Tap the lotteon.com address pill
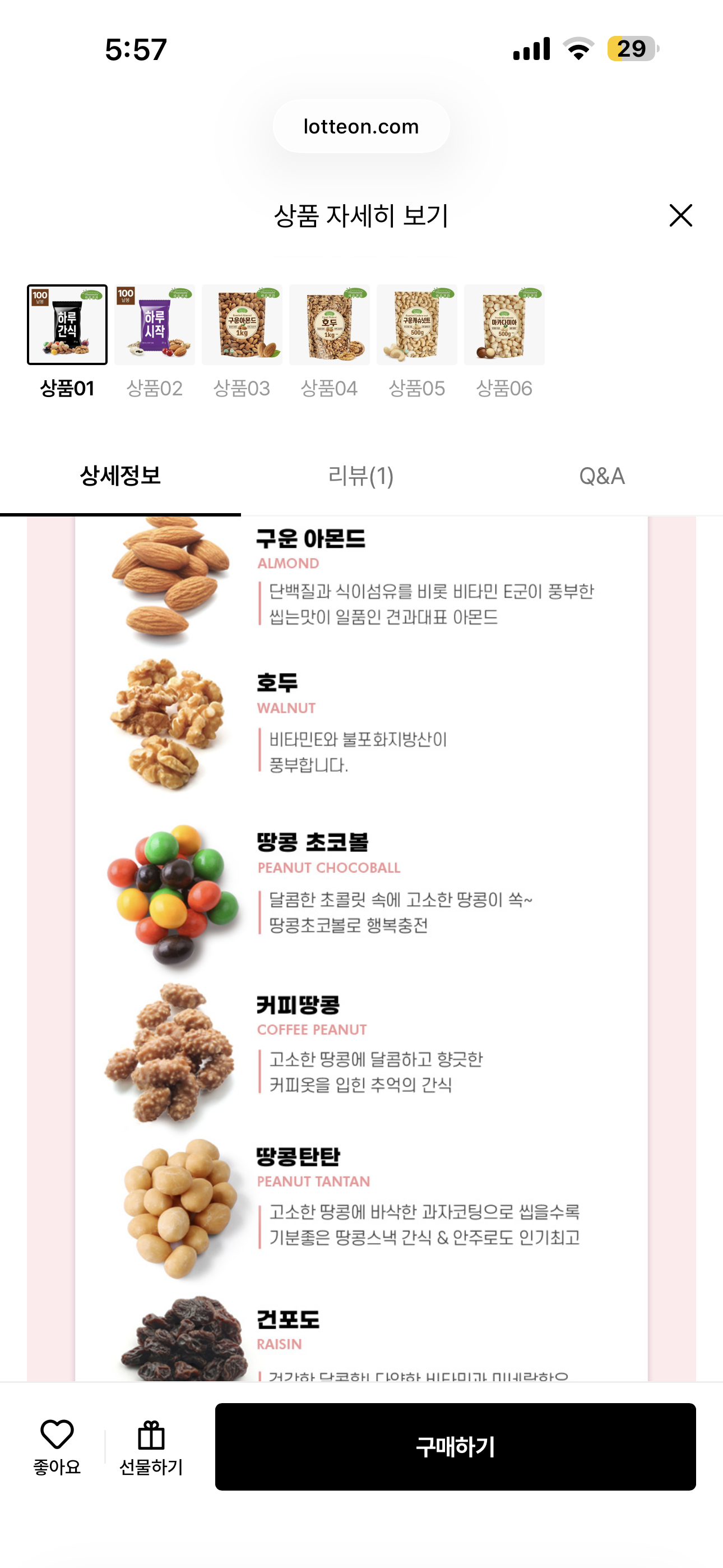 (361, 126)
